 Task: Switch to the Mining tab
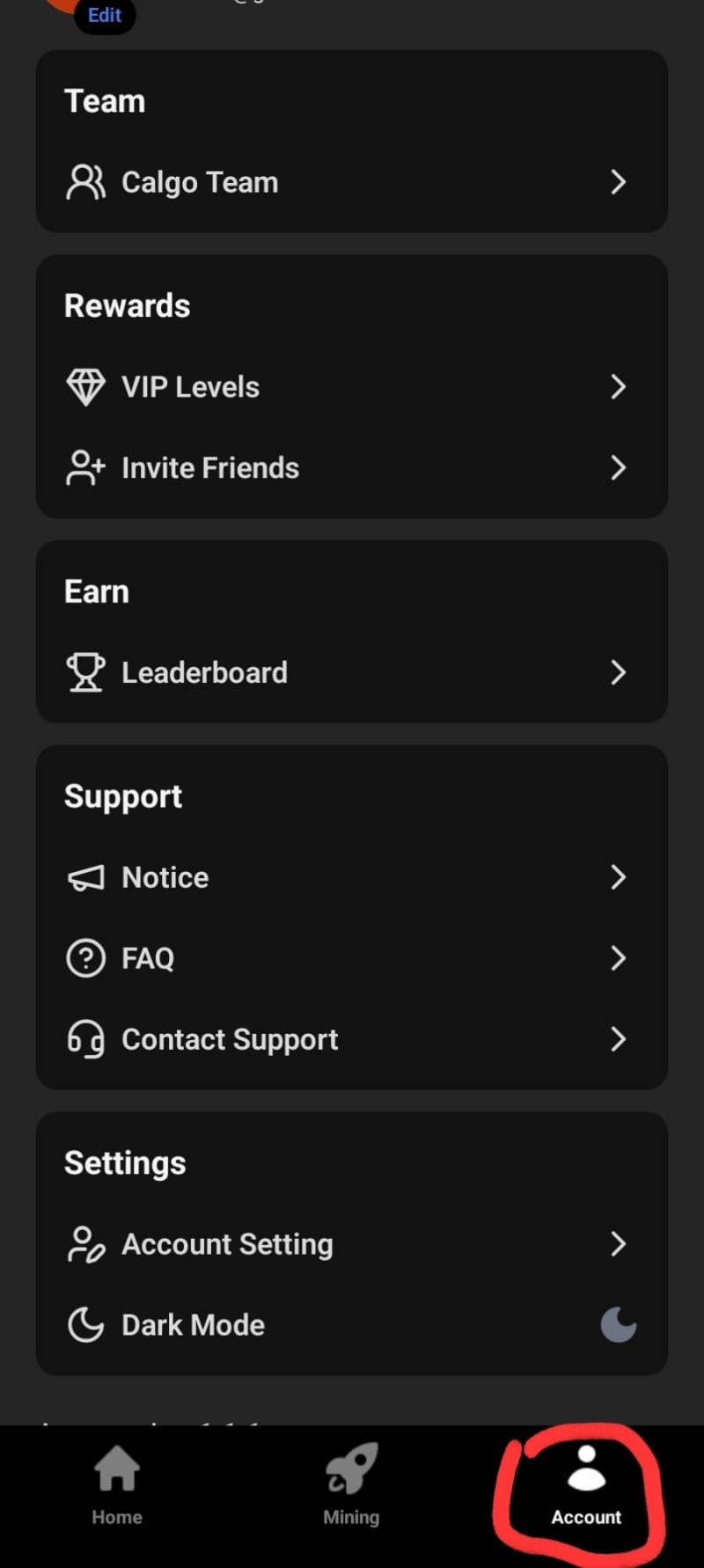(351, 1485)
